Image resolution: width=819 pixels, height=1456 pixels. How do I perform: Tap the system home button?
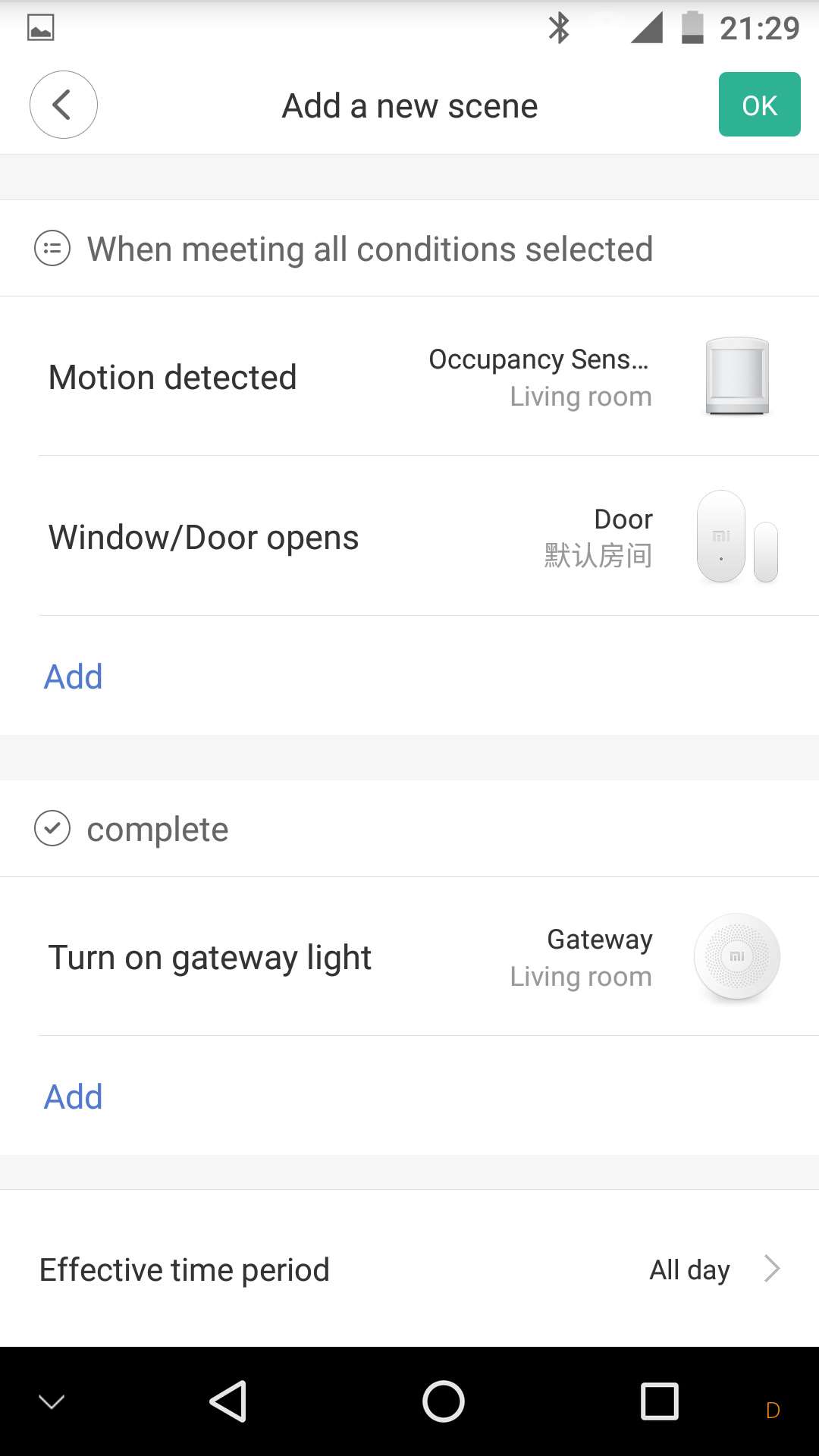click(444, 1401)
